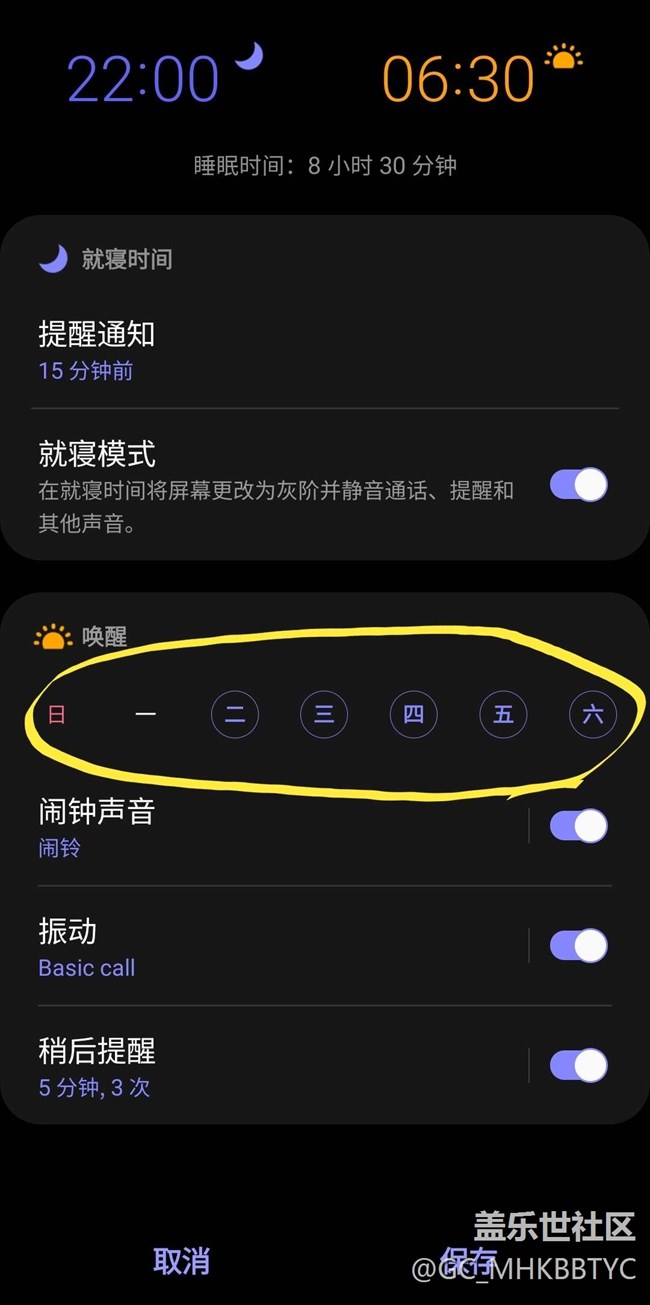Deselect 二 (Tuesday) wake-up day
The height and width of the screenshot is (1305, 650).
(x=235, y=715)
